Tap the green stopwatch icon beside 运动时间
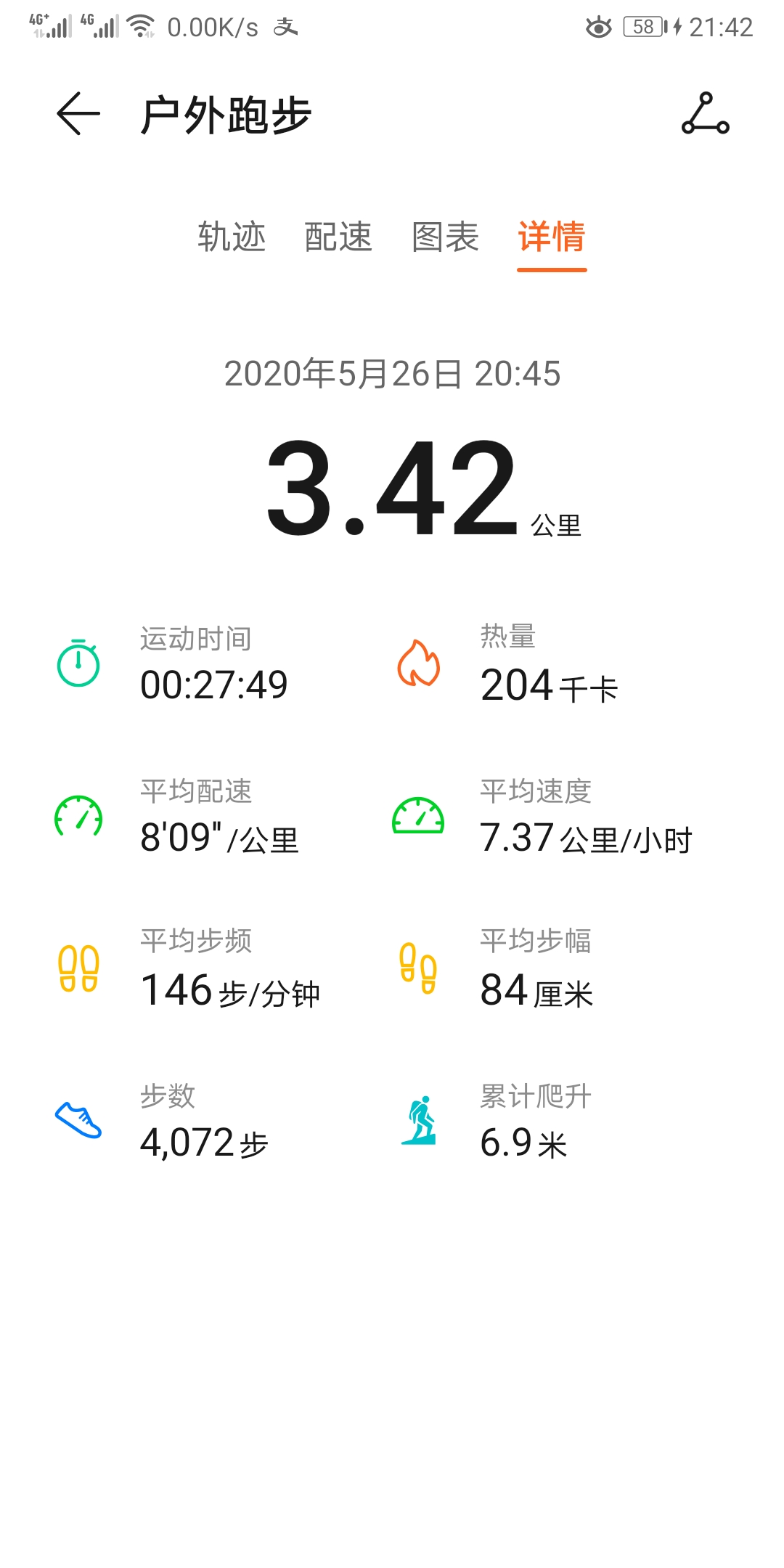This screenshot has width=784, height=1568. pyautogui.click(x=78, y=664)
